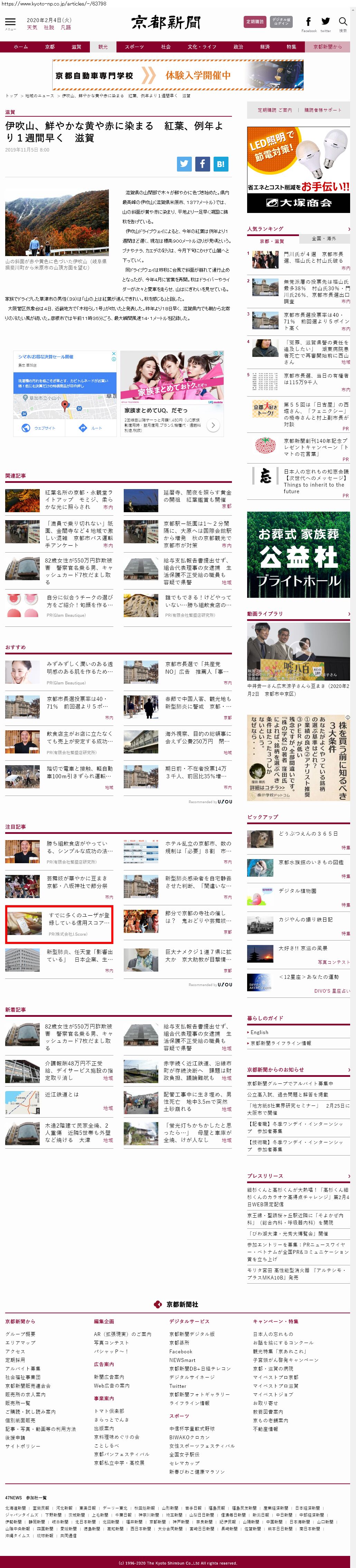Select the 滋賀 navigation tab
Screen dimensions: 356x1568
pos(76,47)
